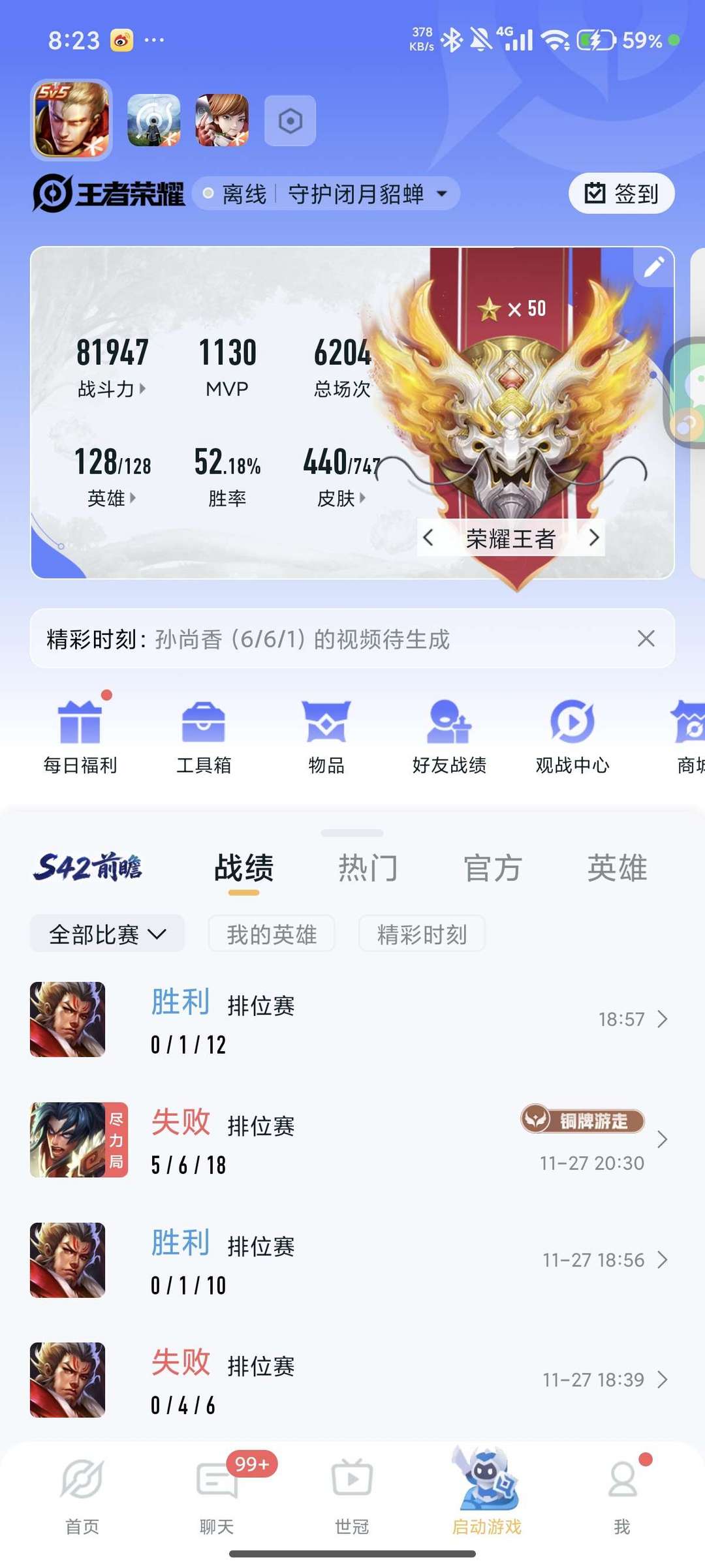Viewport: 705px width, 1568px height.
Task: Expand the 全部比赛 match filter
Action: (x=107, y=934)
